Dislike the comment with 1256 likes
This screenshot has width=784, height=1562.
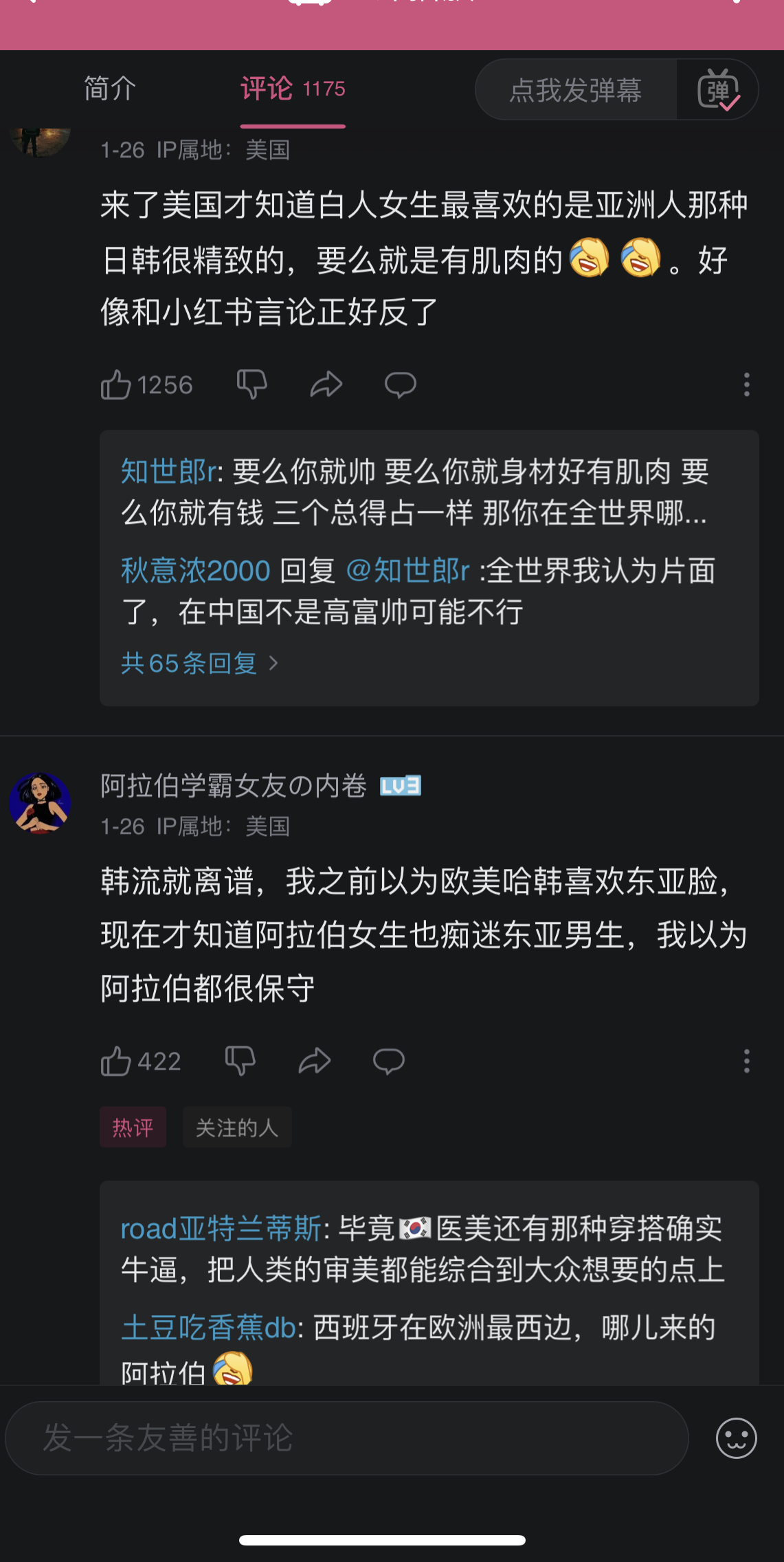(x=251, y=384)
